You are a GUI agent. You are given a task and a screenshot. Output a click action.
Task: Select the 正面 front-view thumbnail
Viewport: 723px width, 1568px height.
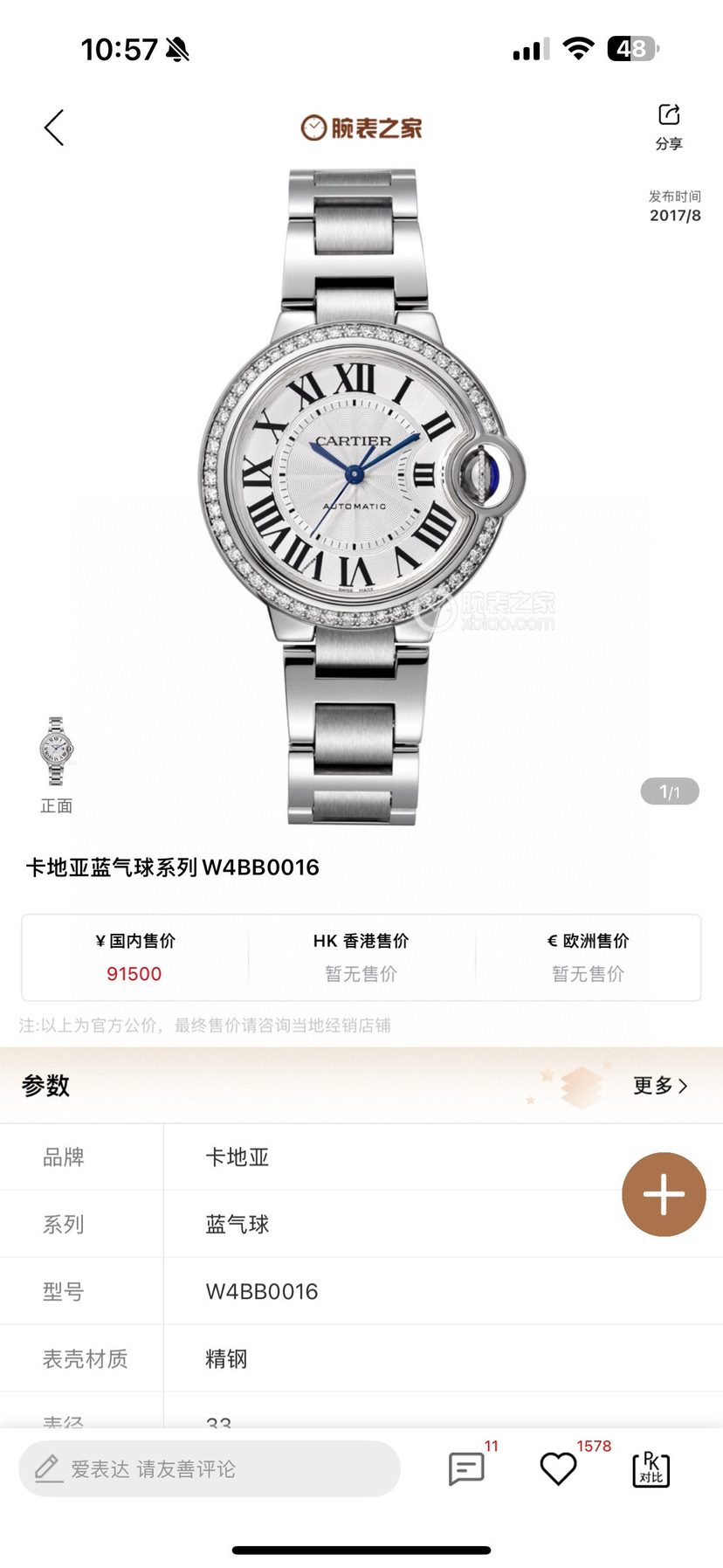[x=56, y=753]
